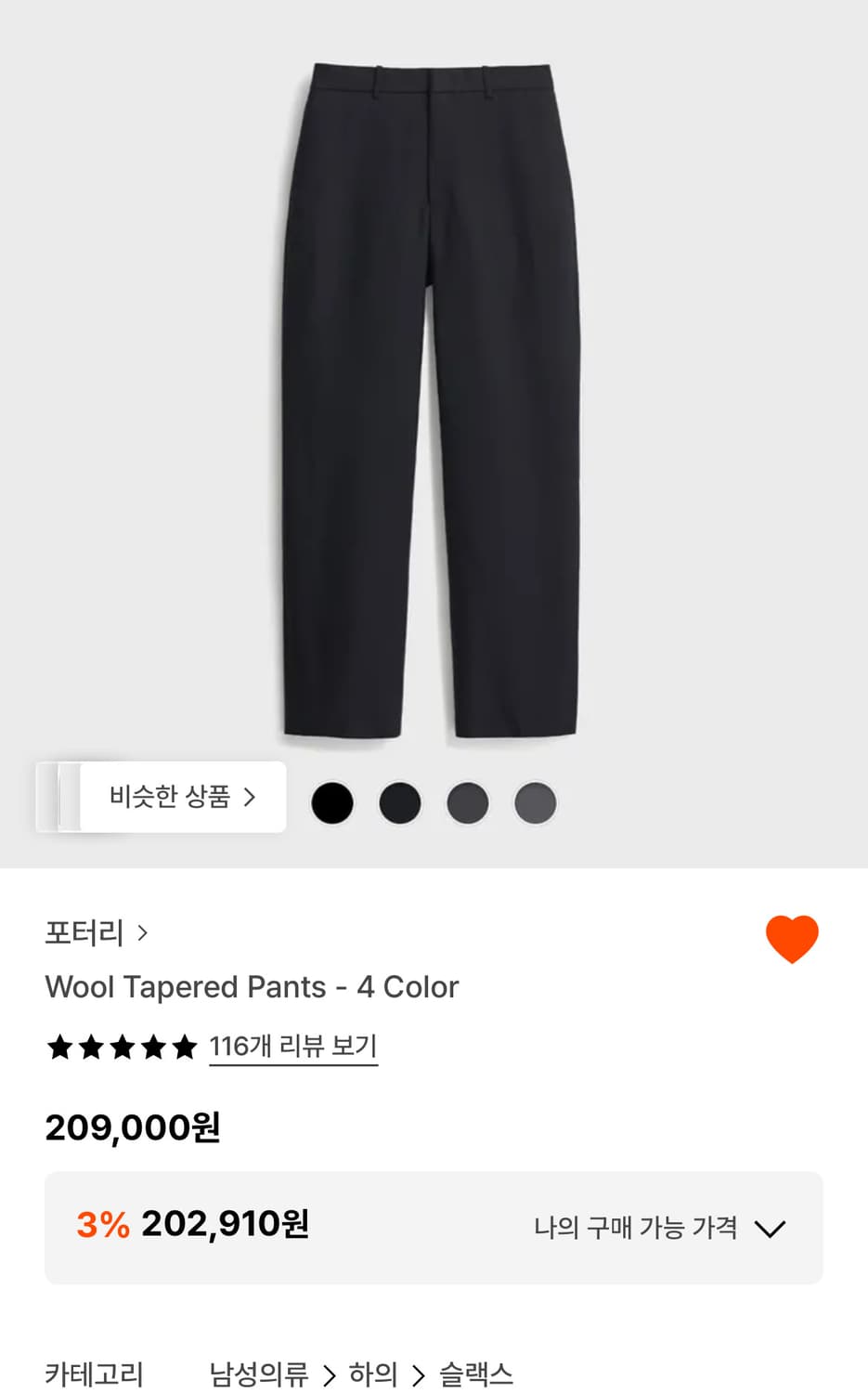Navigate to the 포터리 brand page
Image resolution: width=868 pixels, height=1393 pixels.
(84, 933)
